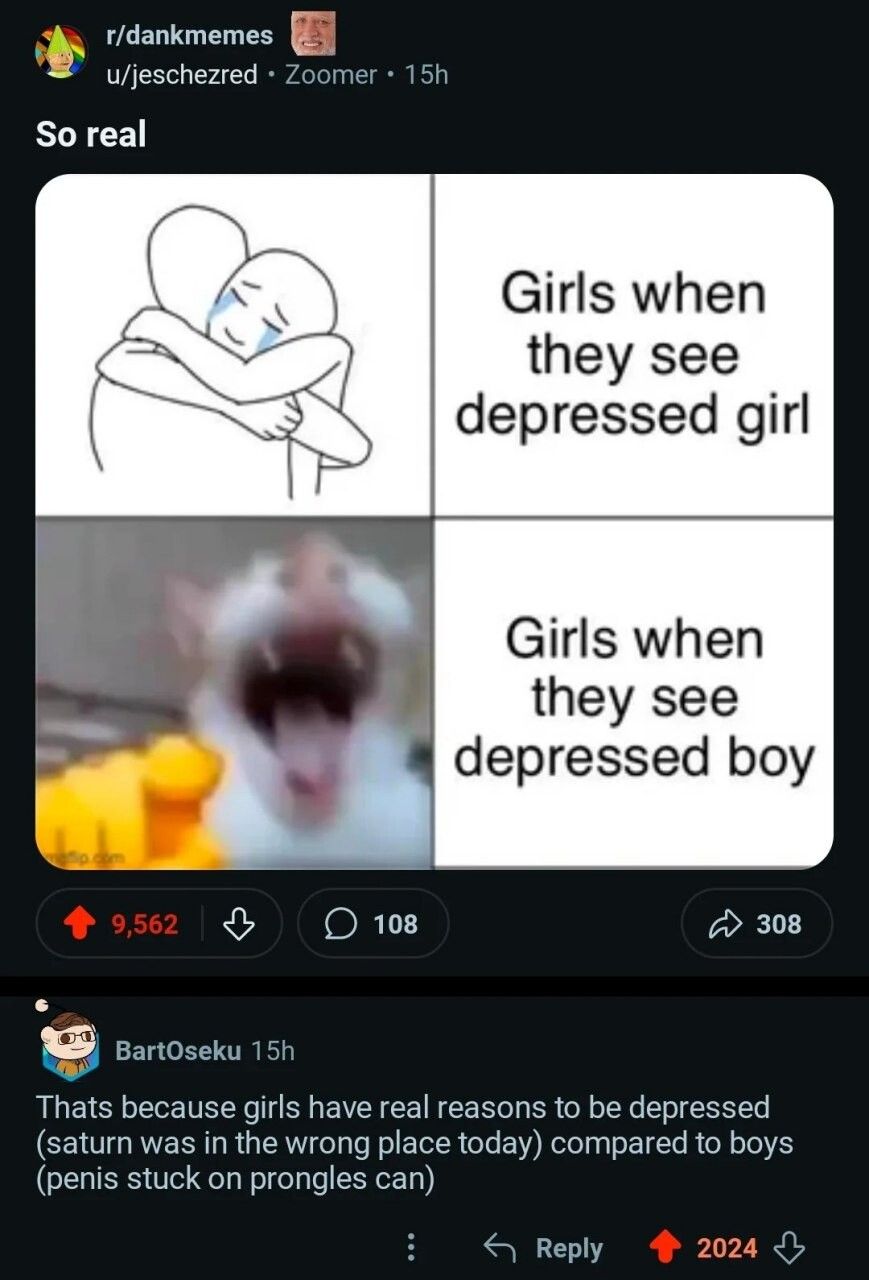The image size is (869, 1280).
Task: Open the meme image full screen
Action: [434, 520]
